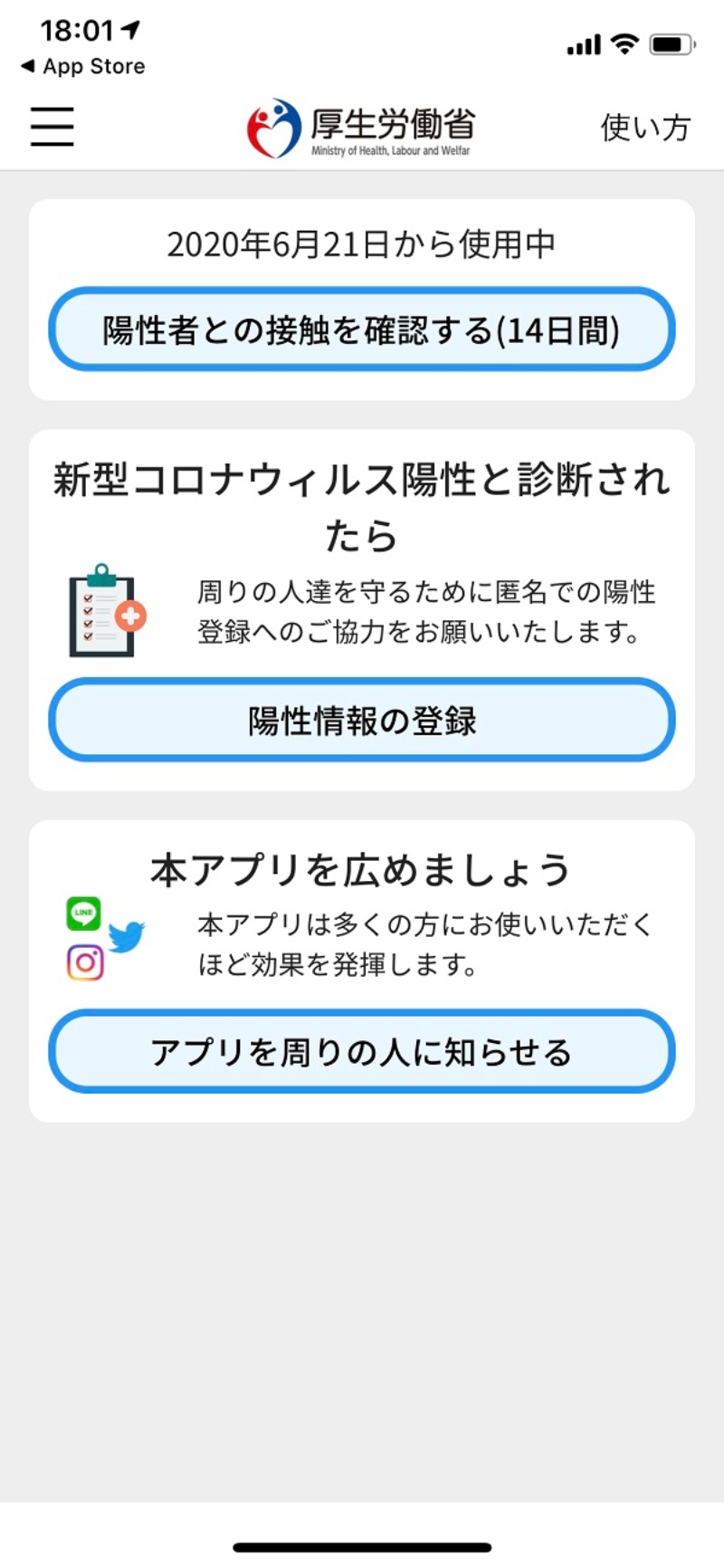Return to App Store via back link
The width and height of the screenshot is (724, 1568).
[83, 66]
